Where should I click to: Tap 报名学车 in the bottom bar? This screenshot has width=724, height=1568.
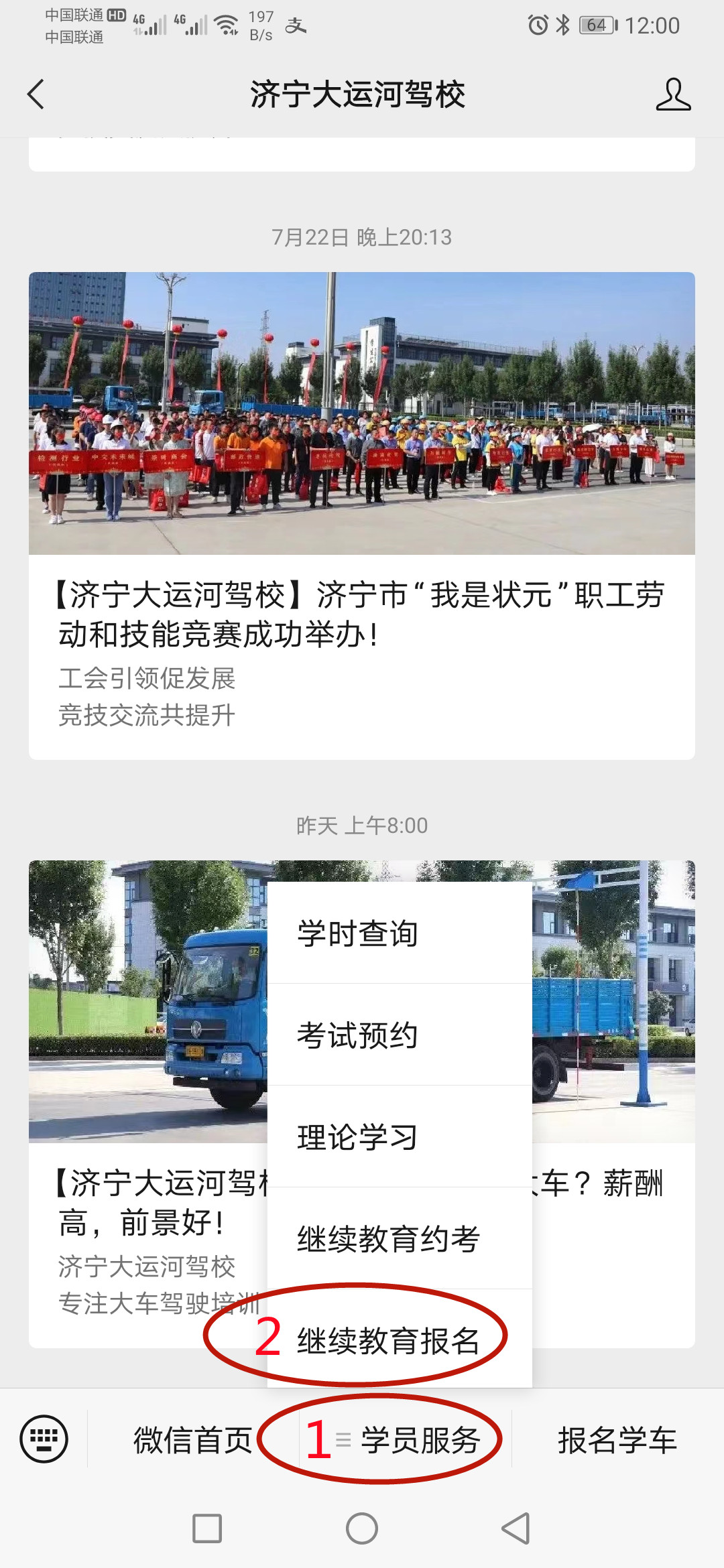617,1439
